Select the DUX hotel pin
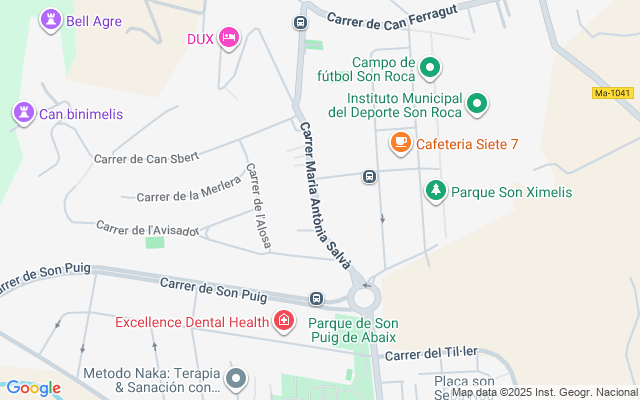 point(229,38)
